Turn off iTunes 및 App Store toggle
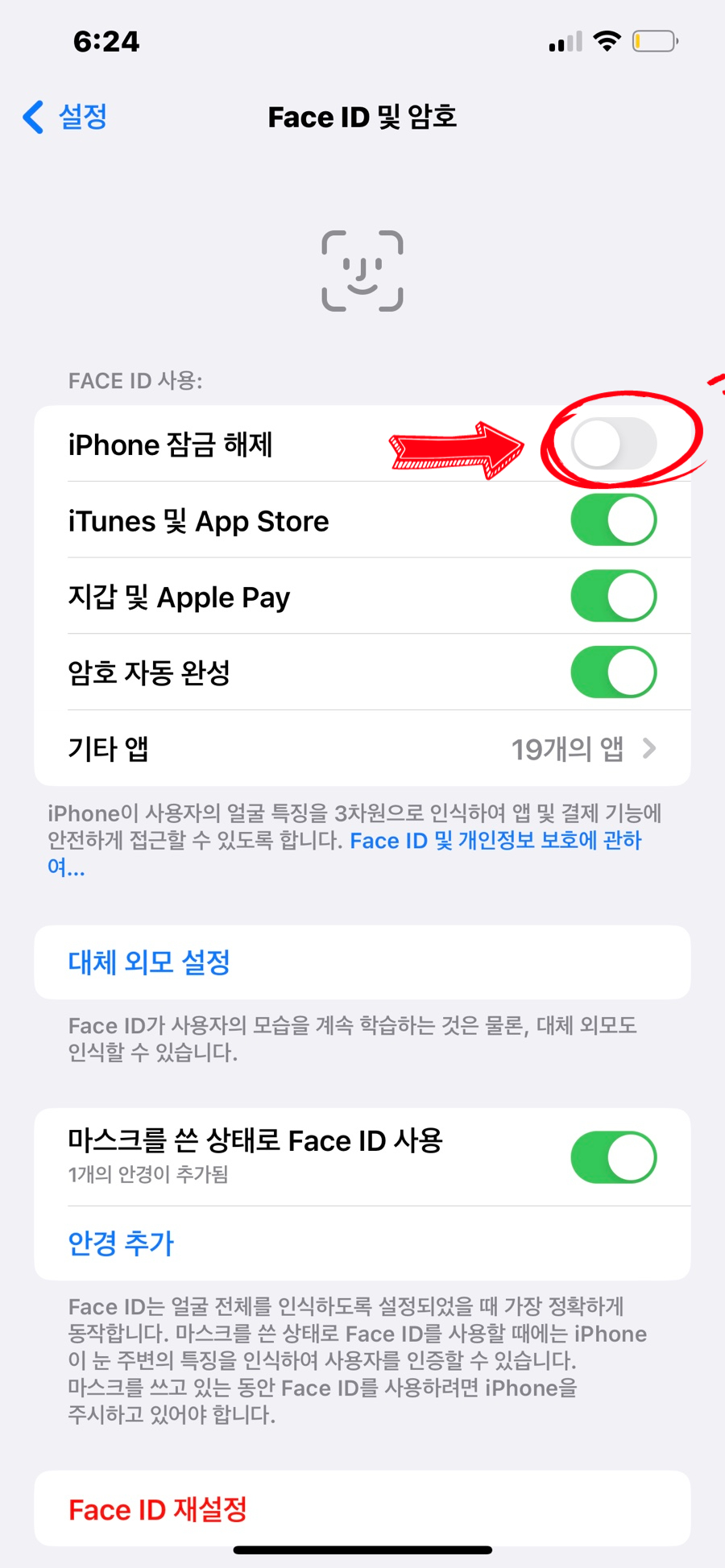 point(614,520)
